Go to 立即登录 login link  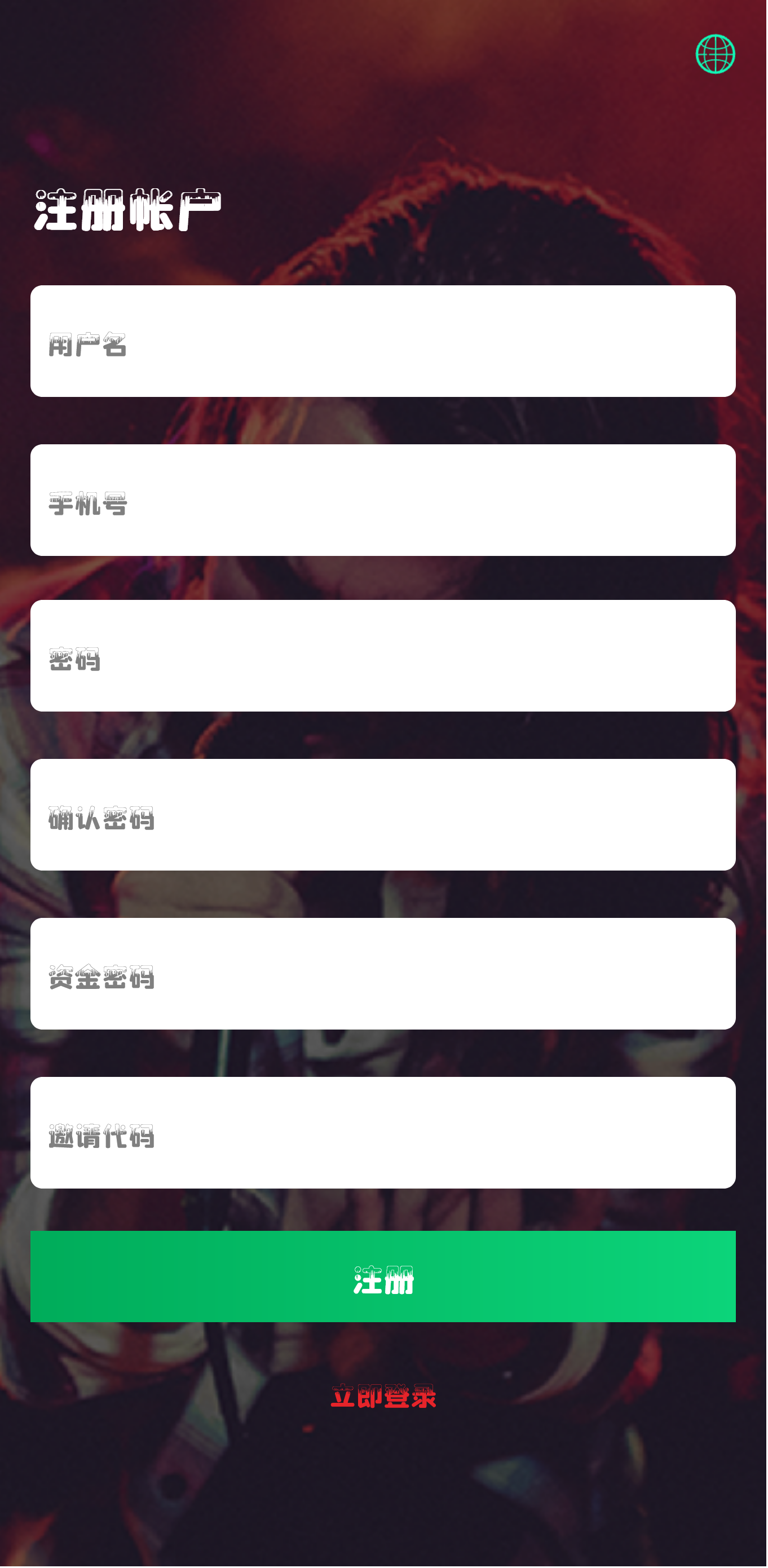(x=383, y=1395)
